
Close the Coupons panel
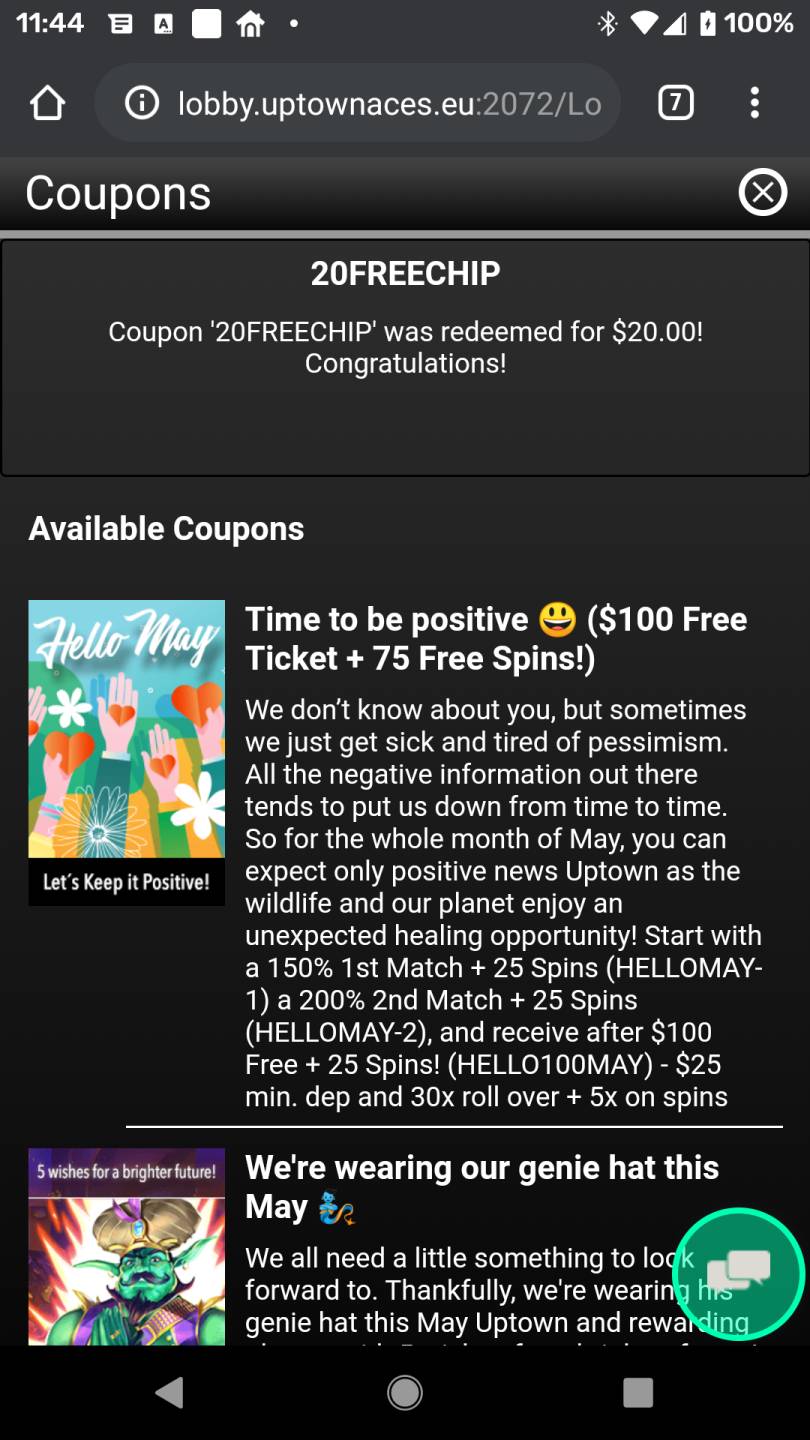tap(762, 193)
